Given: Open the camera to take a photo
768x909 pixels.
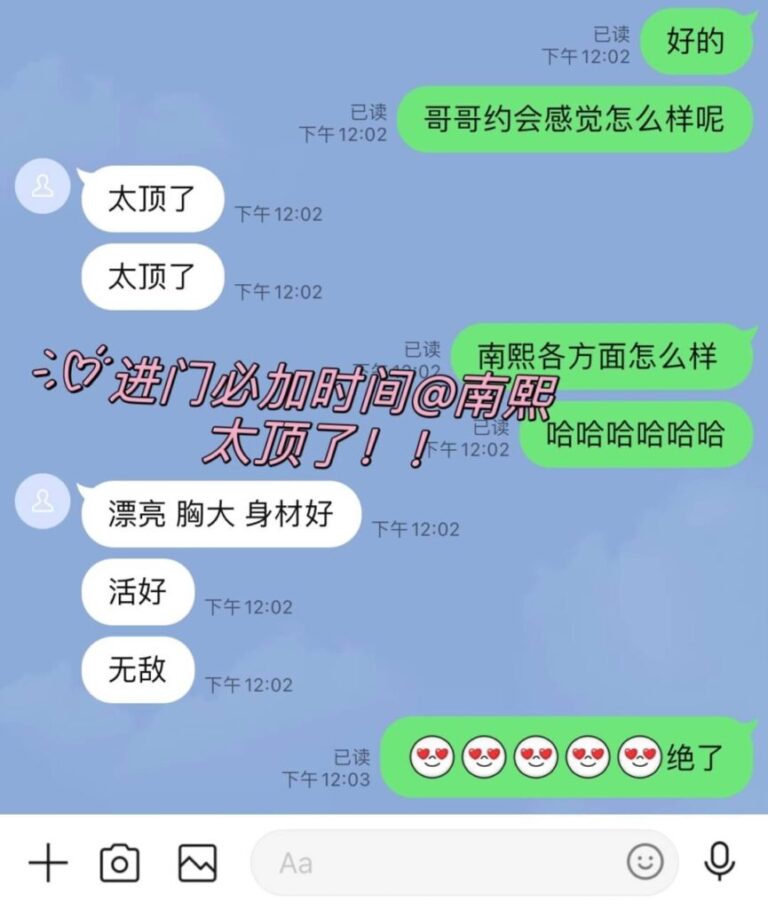Looking at the screenshot, I should click(x=119, y=862).
